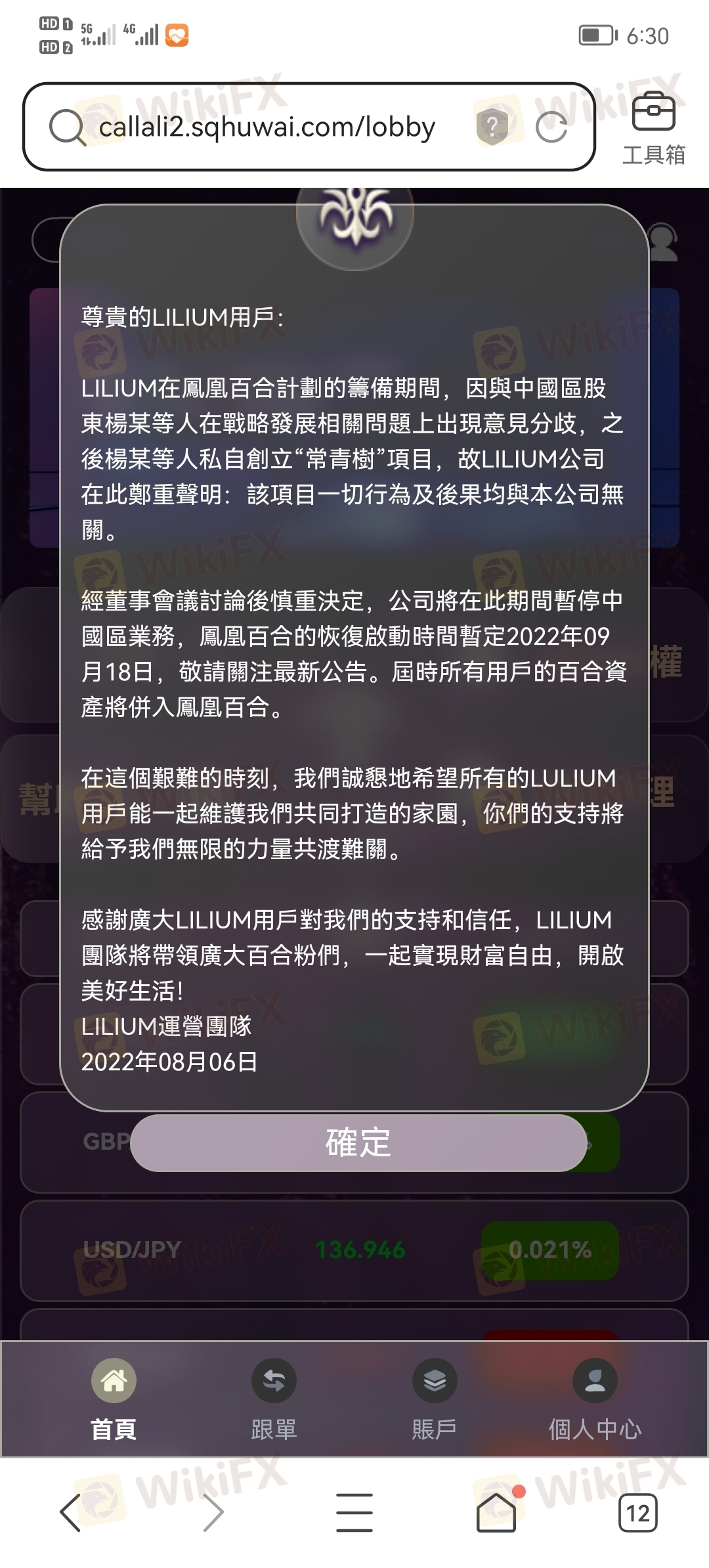Go forward in browser
The image size is (709, 1568).
(x=213, y=1513)
